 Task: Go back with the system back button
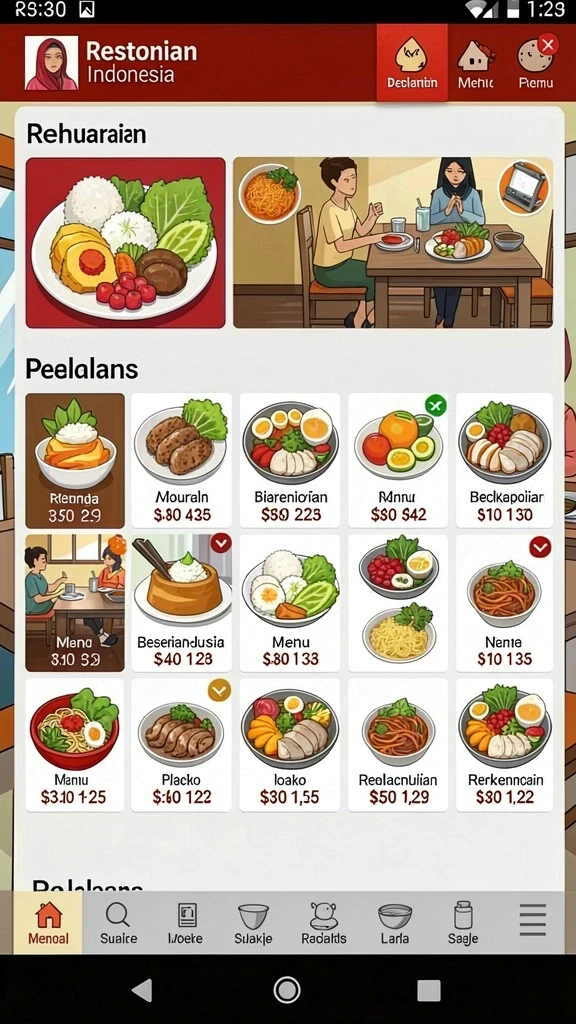142,990
